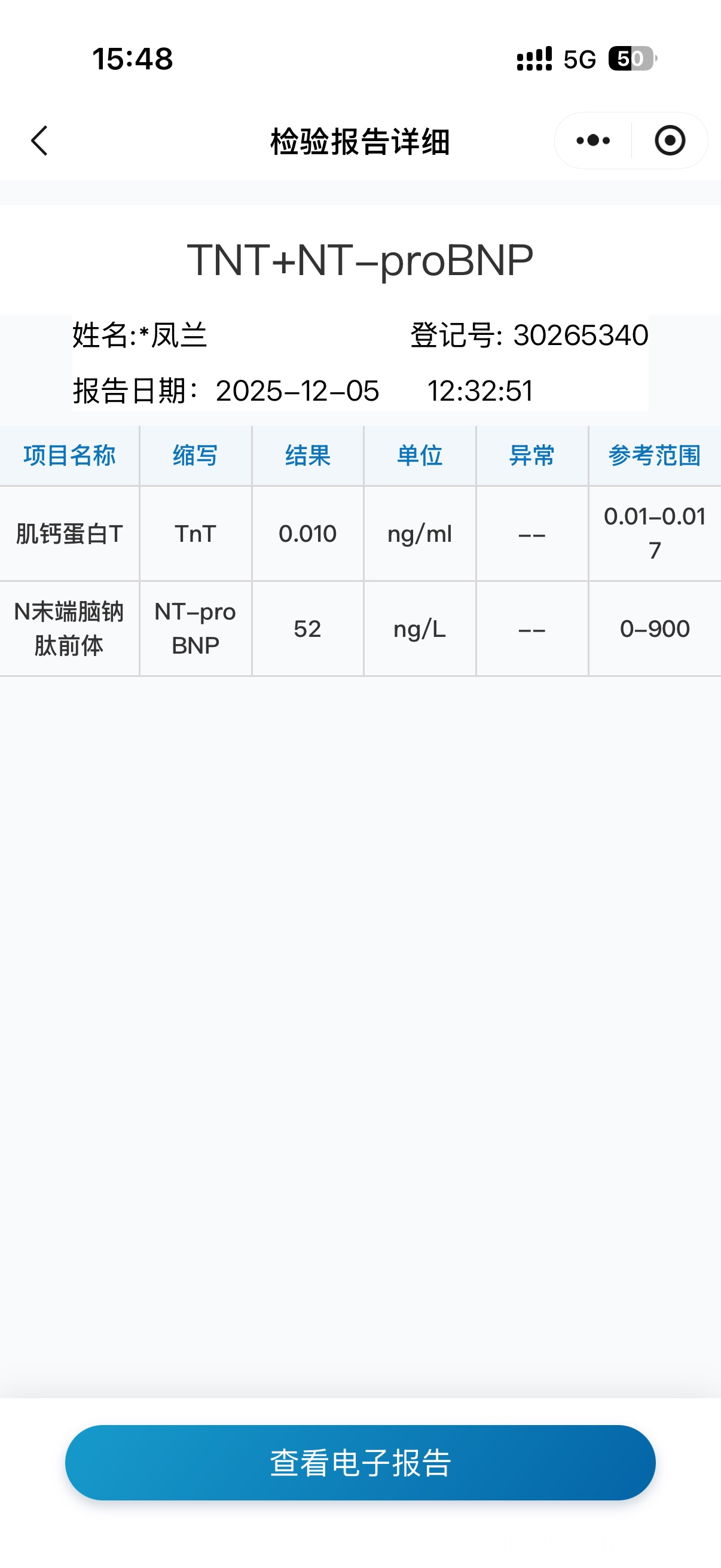This screenshot has height=1568, width=721.
Task: Go back from the 检验报告详细 page
Action: point(39,141)
